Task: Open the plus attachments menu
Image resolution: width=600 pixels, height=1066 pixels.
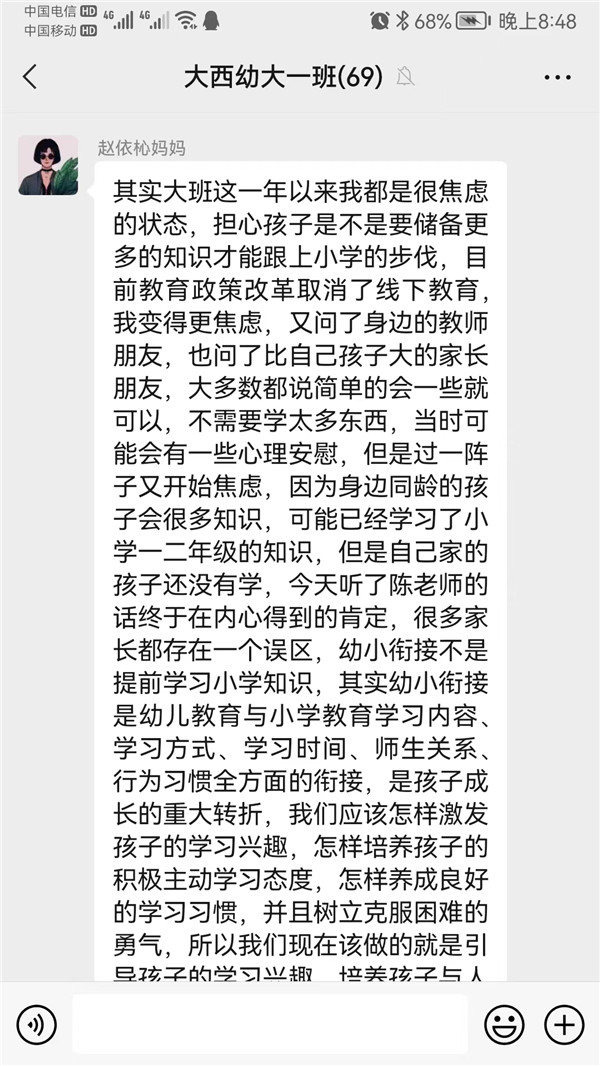Action: (564, 1024)
